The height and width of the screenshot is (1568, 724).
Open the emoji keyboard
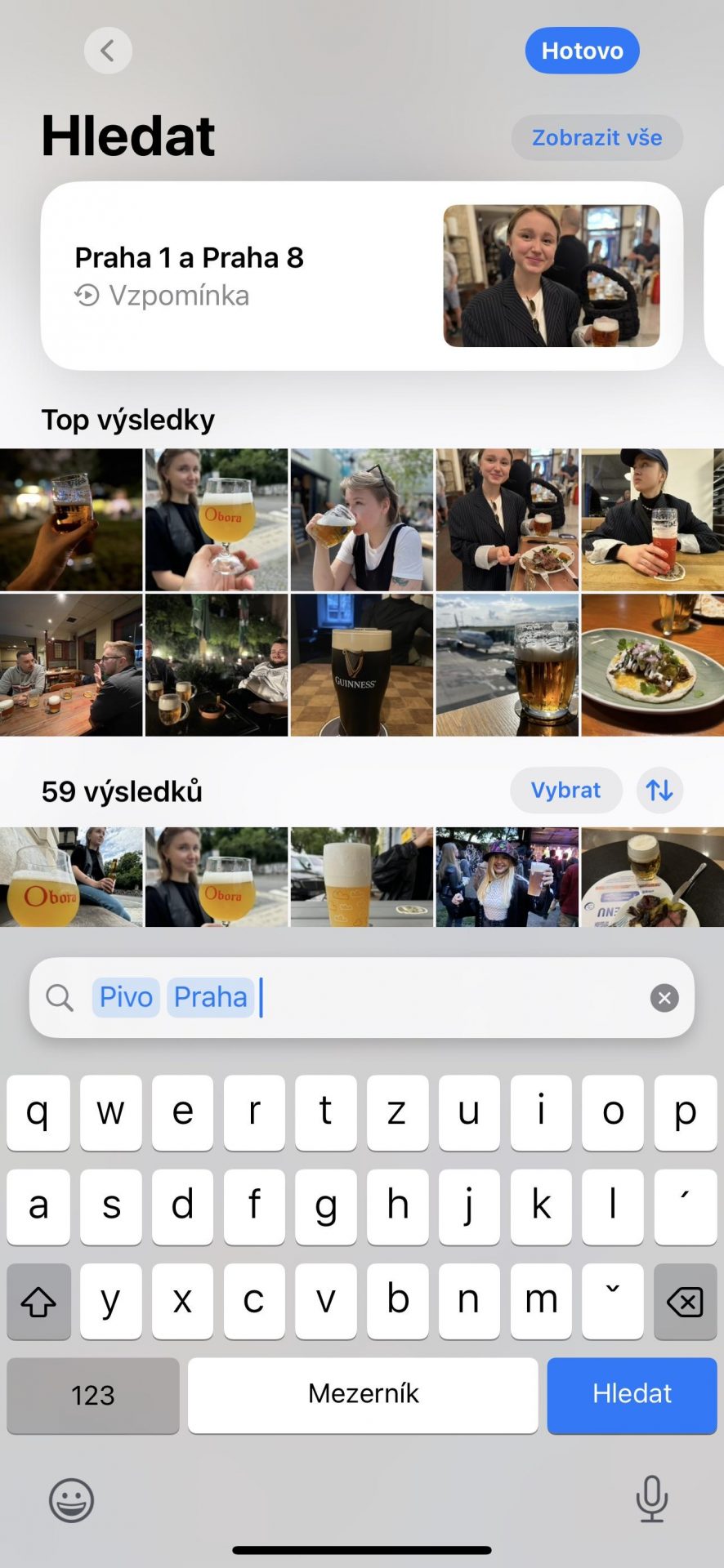[72, 1500]
